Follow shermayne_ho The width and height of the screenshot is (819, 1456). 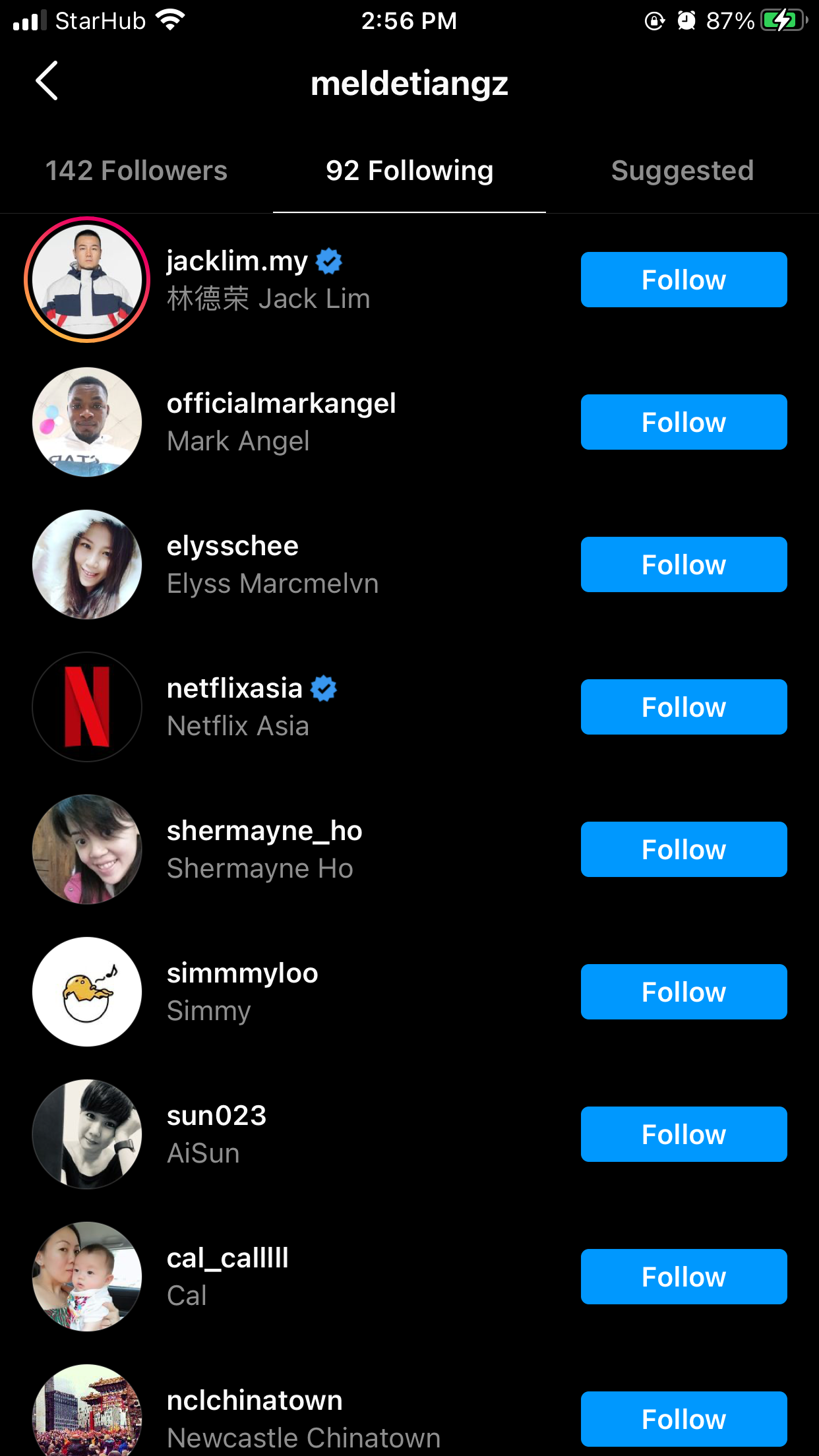684,849
